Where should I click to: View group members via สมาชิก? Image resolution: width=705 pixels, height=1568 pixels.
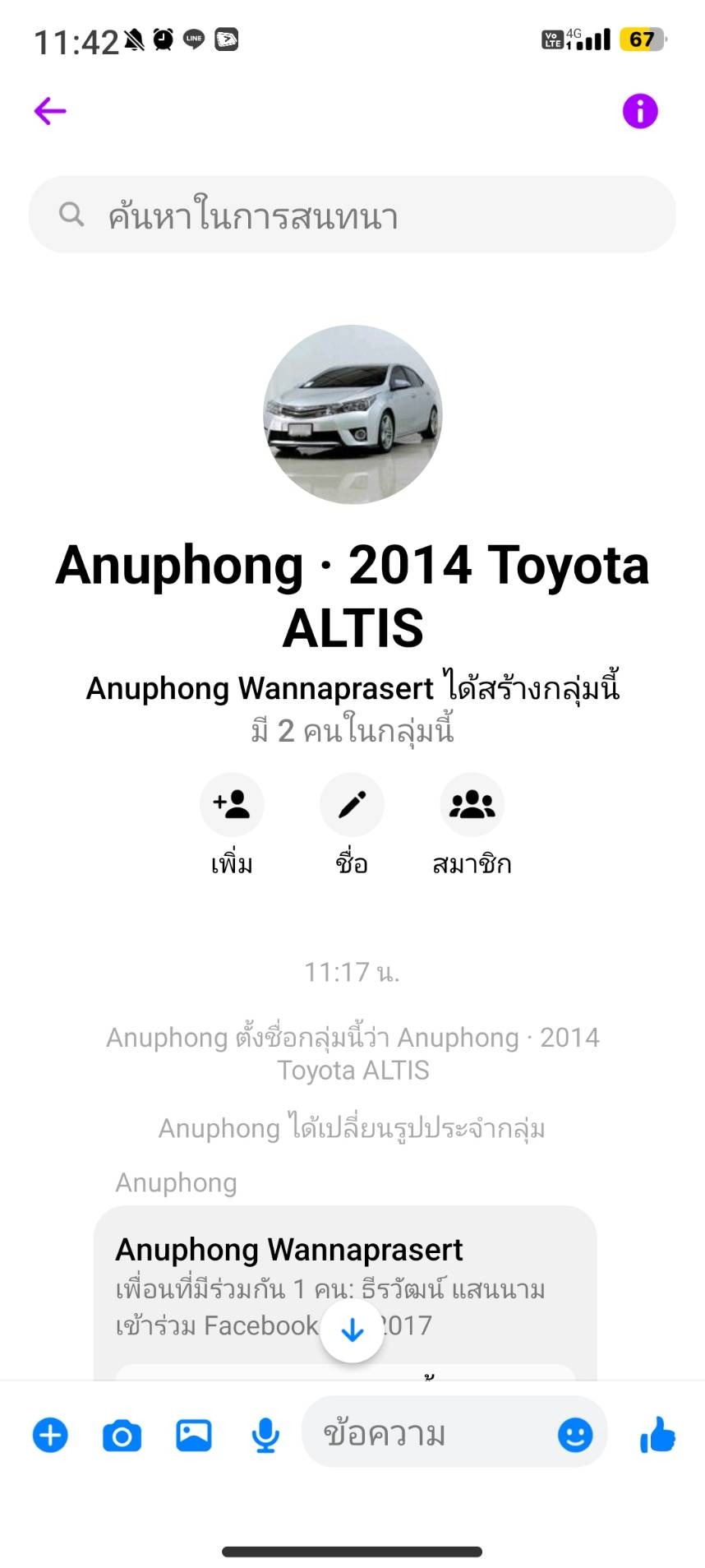coord(472,805)
